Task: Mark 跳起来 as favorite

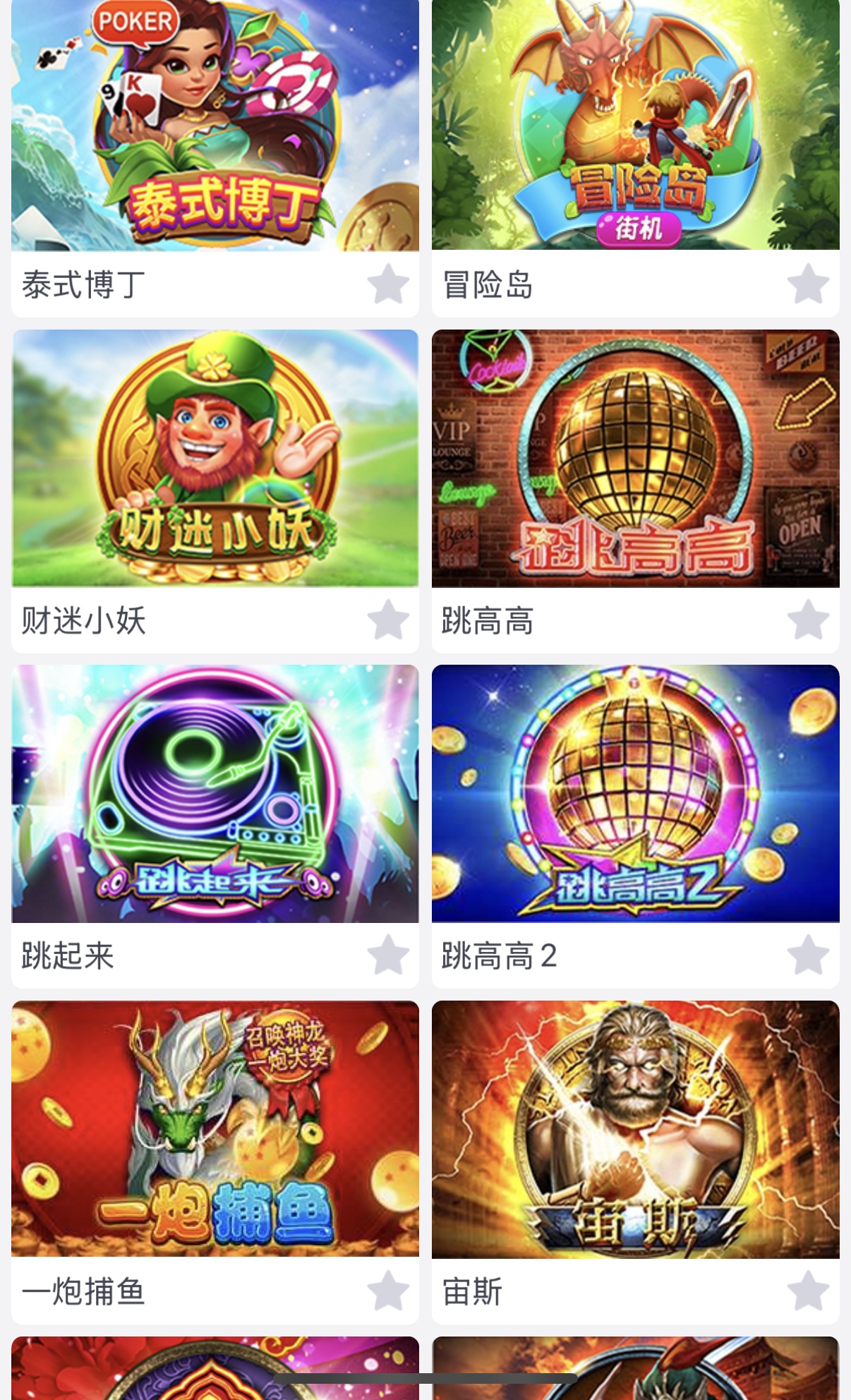Action: click(x=388, y=955)
